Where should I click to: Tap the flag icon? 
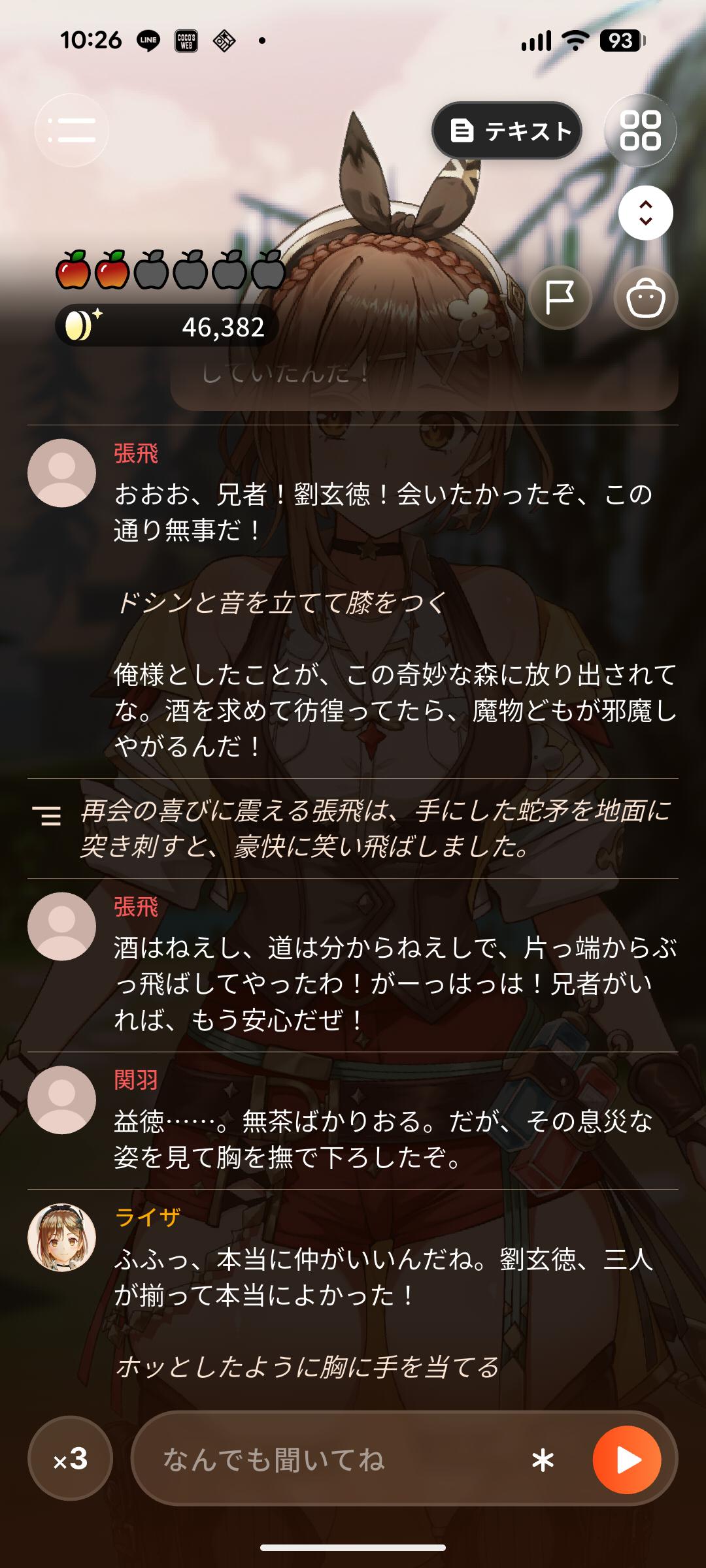pyautogui.click(x=560, y=298)
